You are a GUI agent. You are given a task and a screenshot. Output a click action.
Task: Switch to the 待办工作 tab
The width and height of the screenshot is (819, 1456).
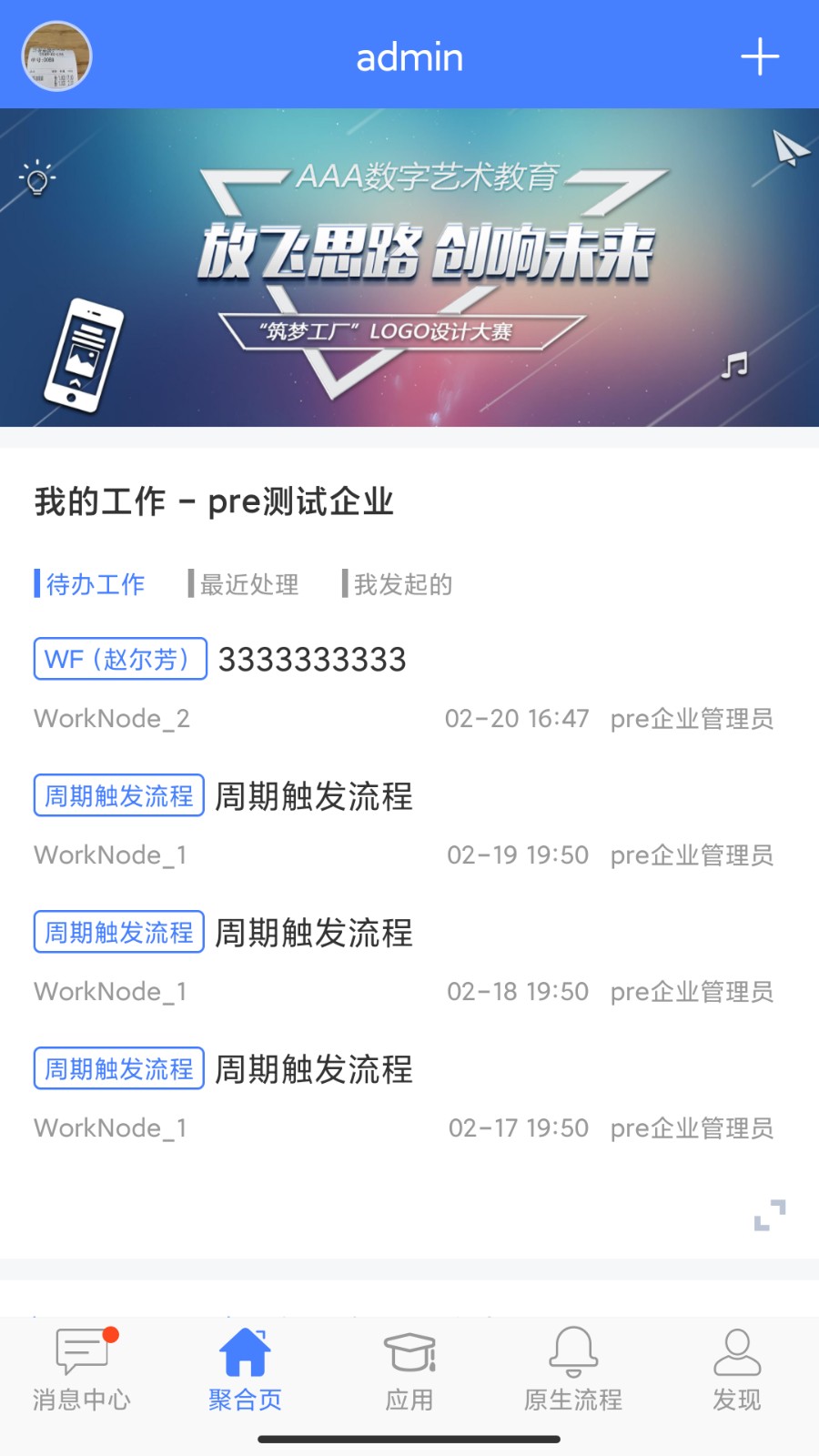pos(95,584)
